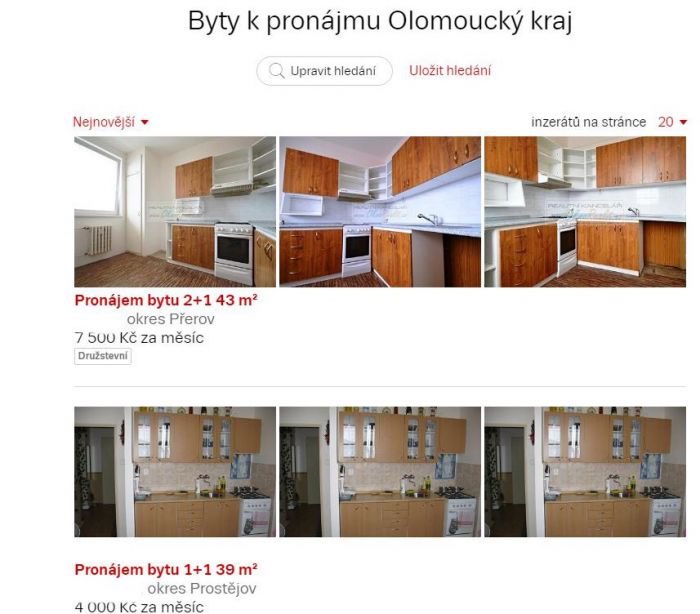Screen dimensions: 700x614
Task: View the first photo of the Prostějov apartment
Action: point(175,472)
